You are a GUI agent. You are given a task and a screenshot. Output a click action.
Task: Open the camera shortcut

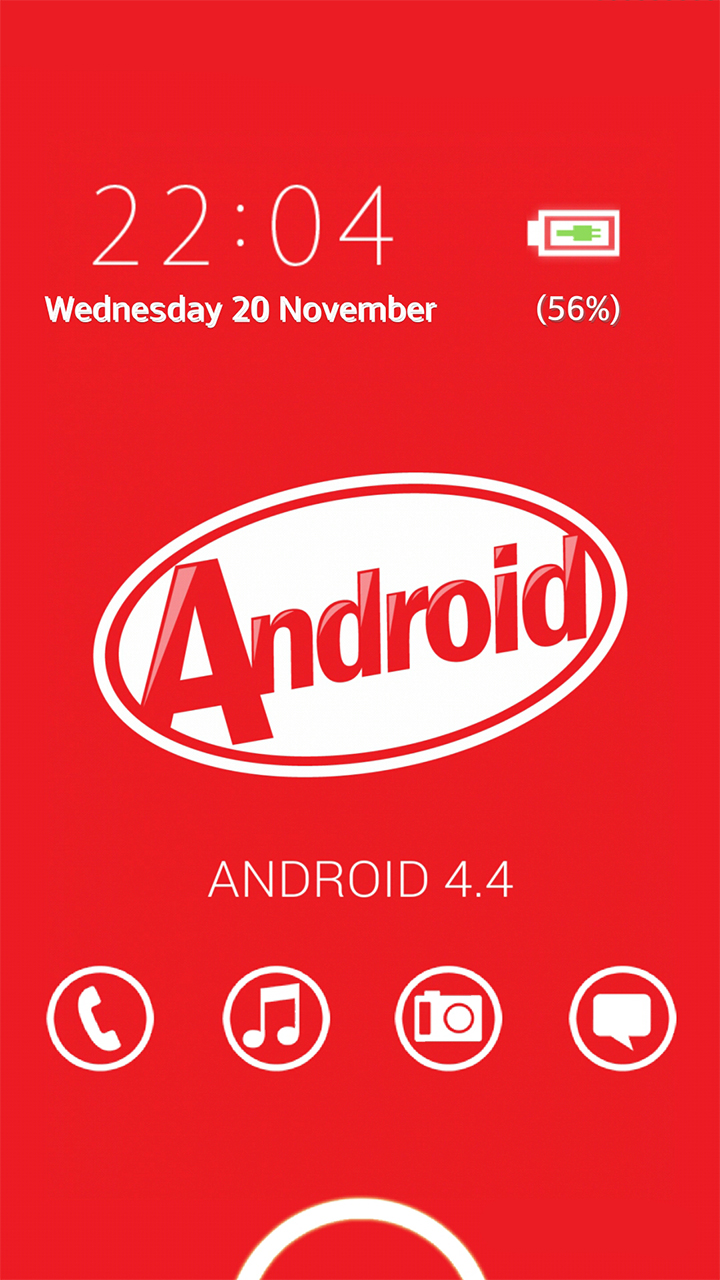click(448, 1018)
